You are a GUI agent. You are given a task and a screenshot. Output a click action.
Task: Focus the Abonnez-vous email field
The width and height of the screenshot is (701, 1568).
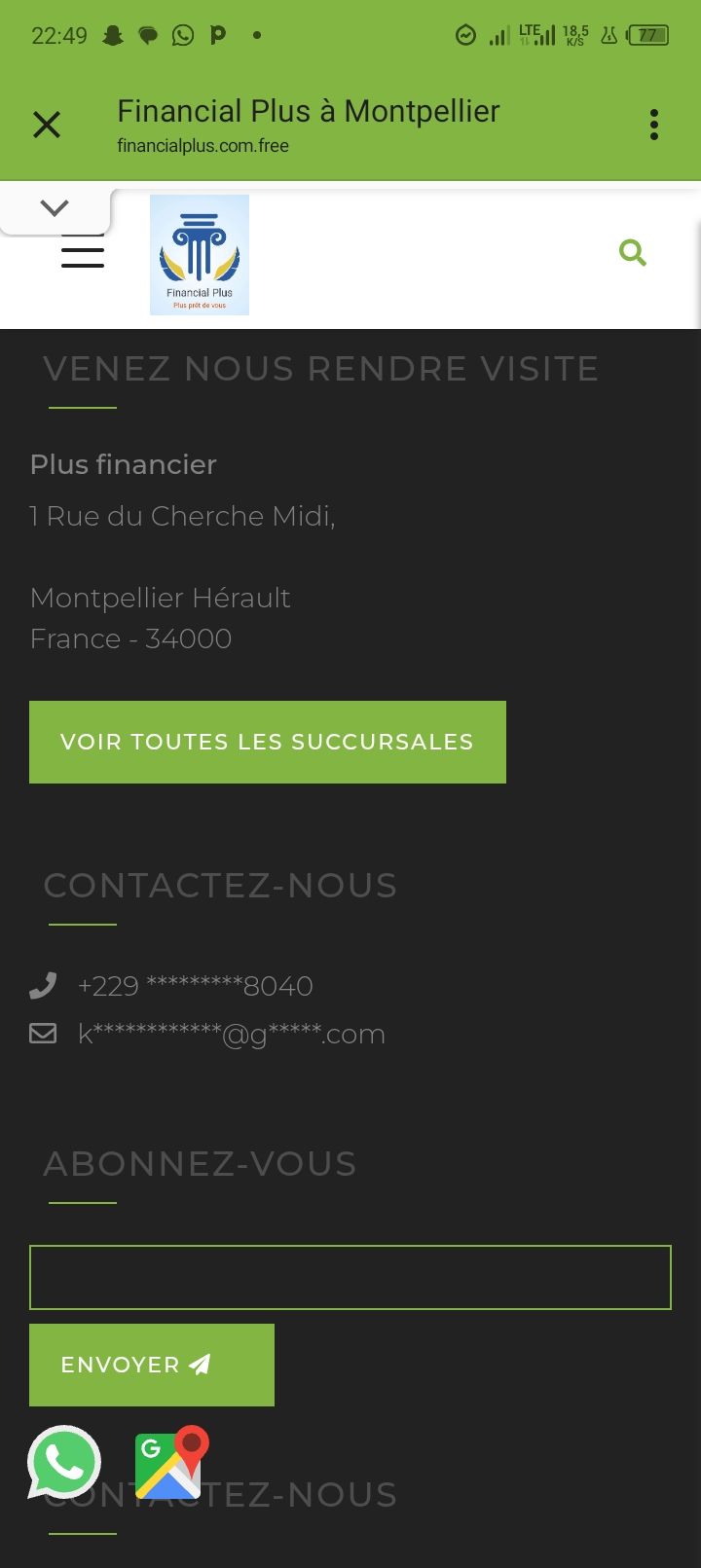coord(350,1277)
